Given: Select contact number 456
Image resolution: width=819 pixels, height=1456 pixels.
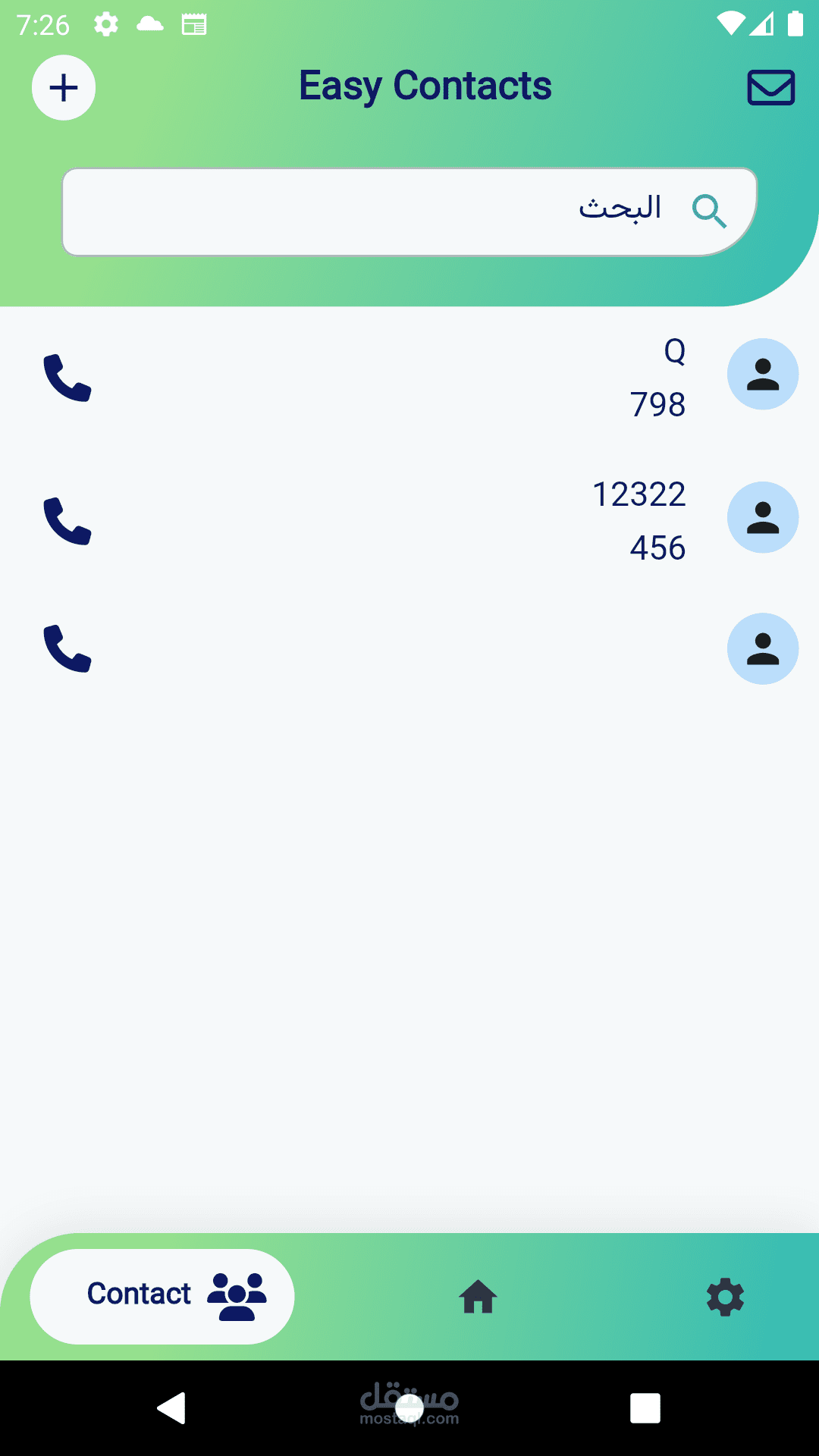Looking at the screenshot, I should [657, 548].
